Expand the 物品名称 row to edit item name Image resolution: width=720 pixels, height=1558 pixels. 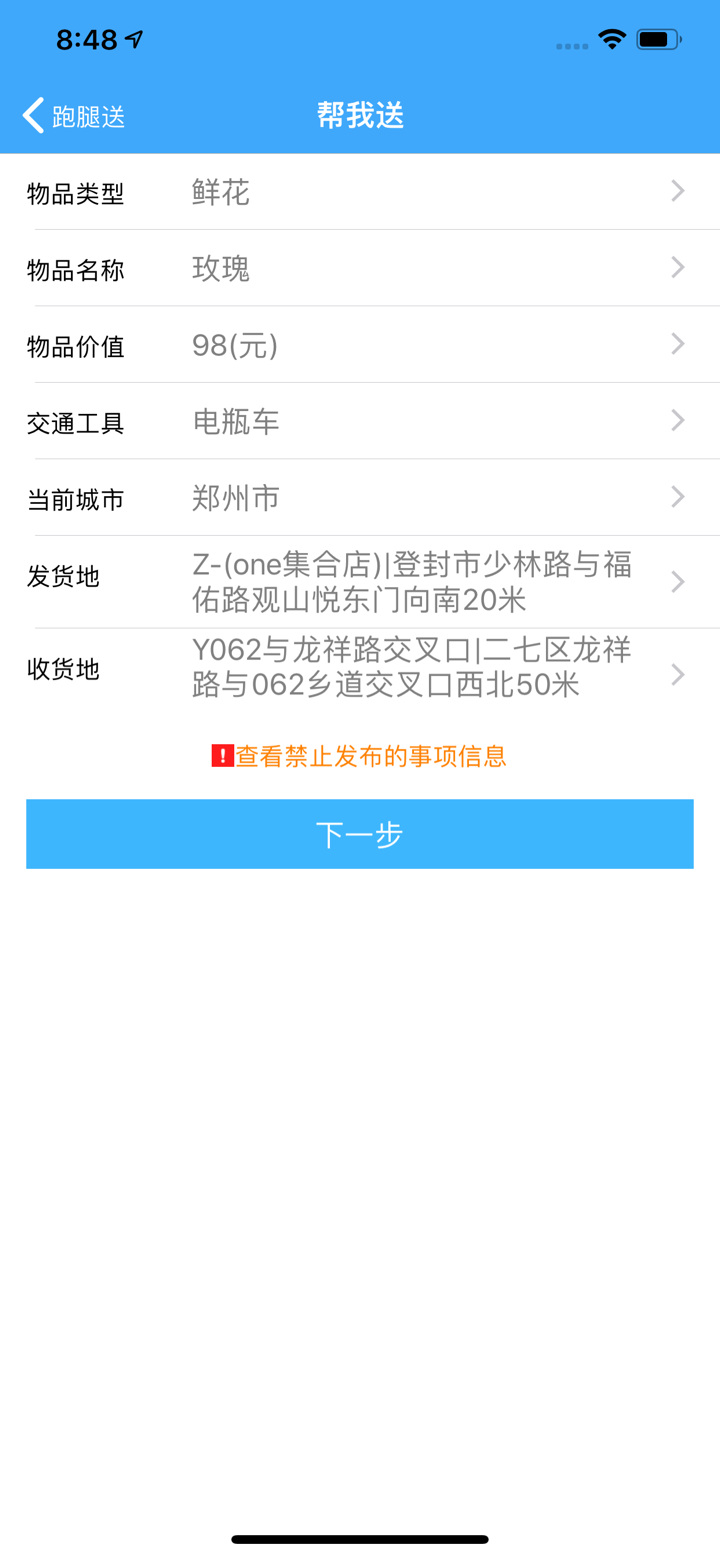[677, 268]
